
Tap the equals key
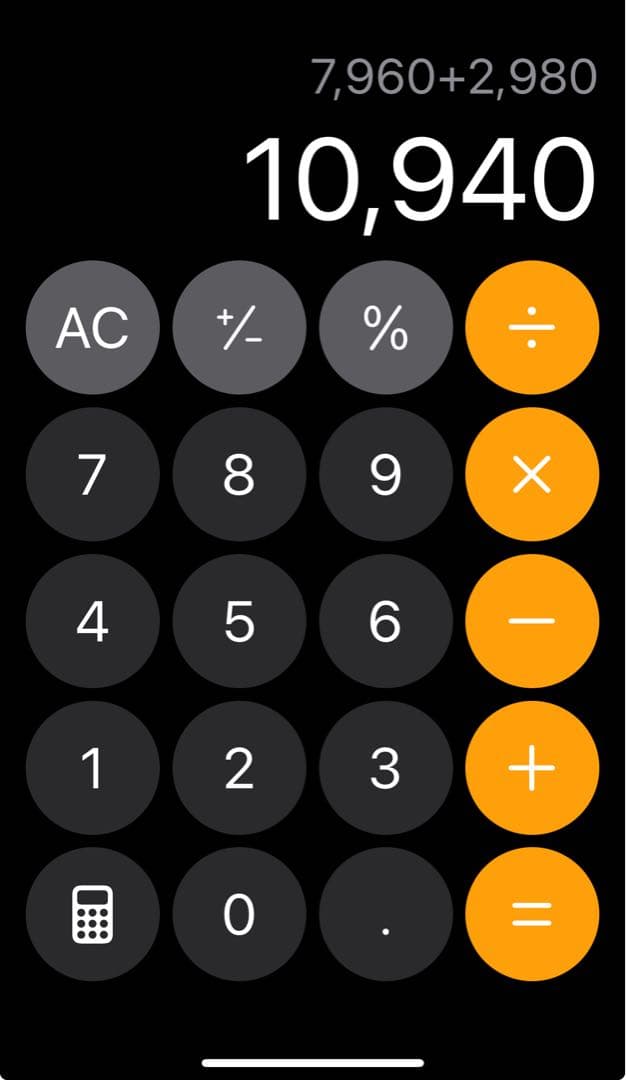click(532, 914)
